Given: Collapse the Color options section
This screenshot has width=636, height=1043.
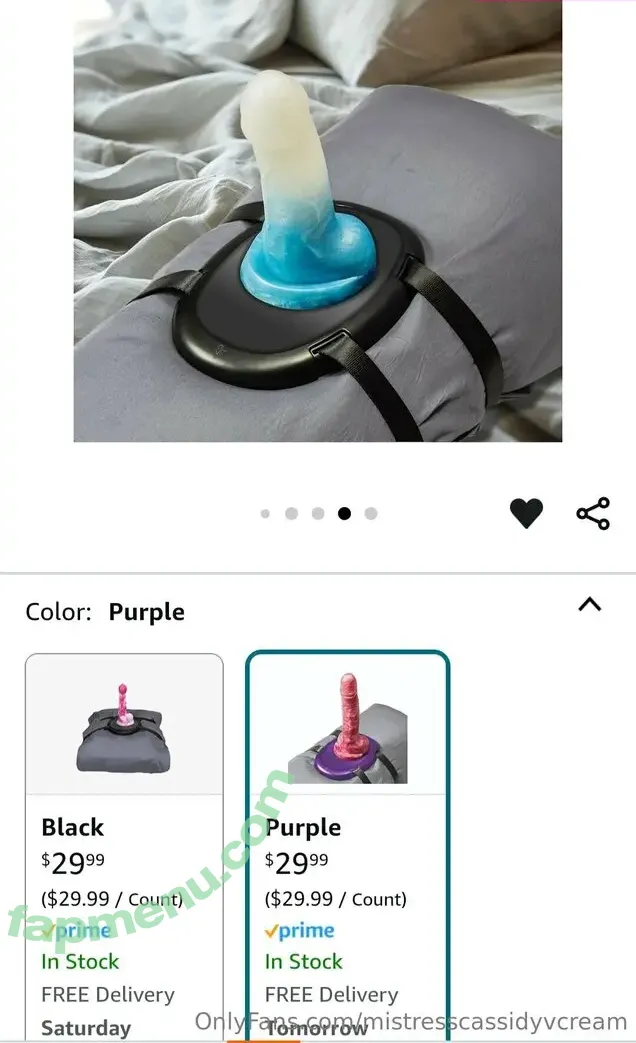Looking at the screenshot, I should pos(590,604).
